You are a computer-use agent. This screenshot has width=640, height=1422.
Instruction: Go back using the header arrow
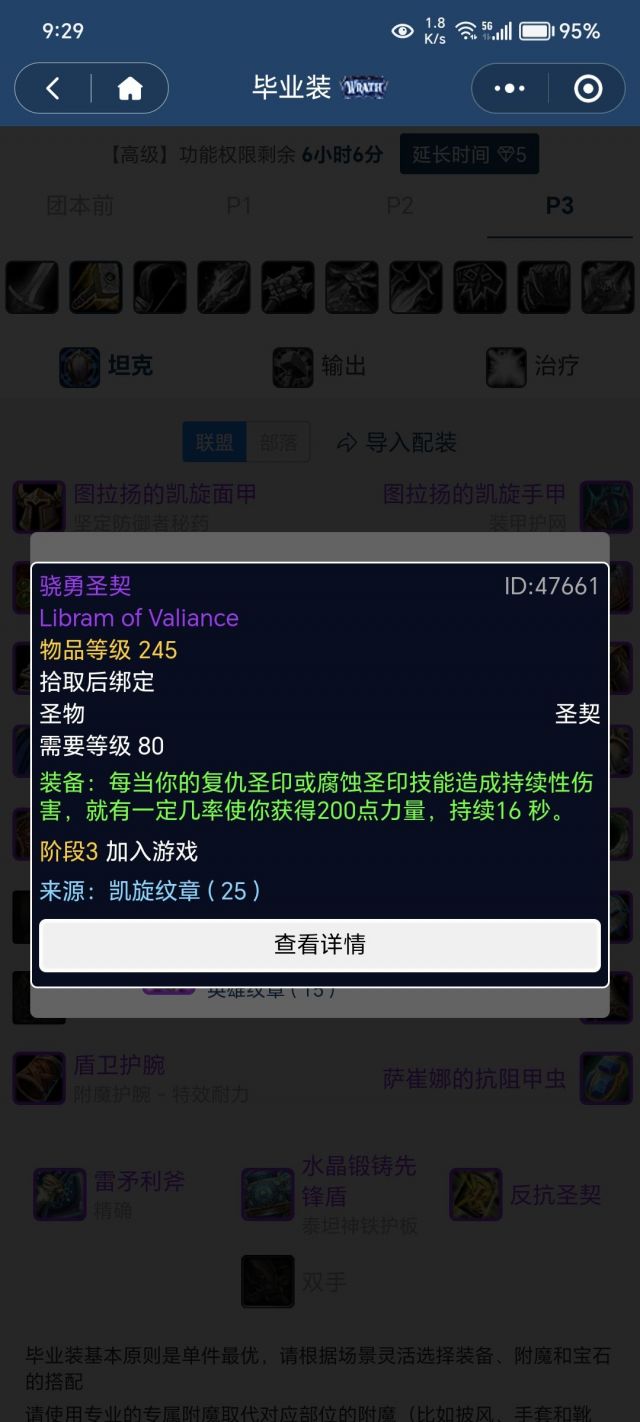[53, 89]
